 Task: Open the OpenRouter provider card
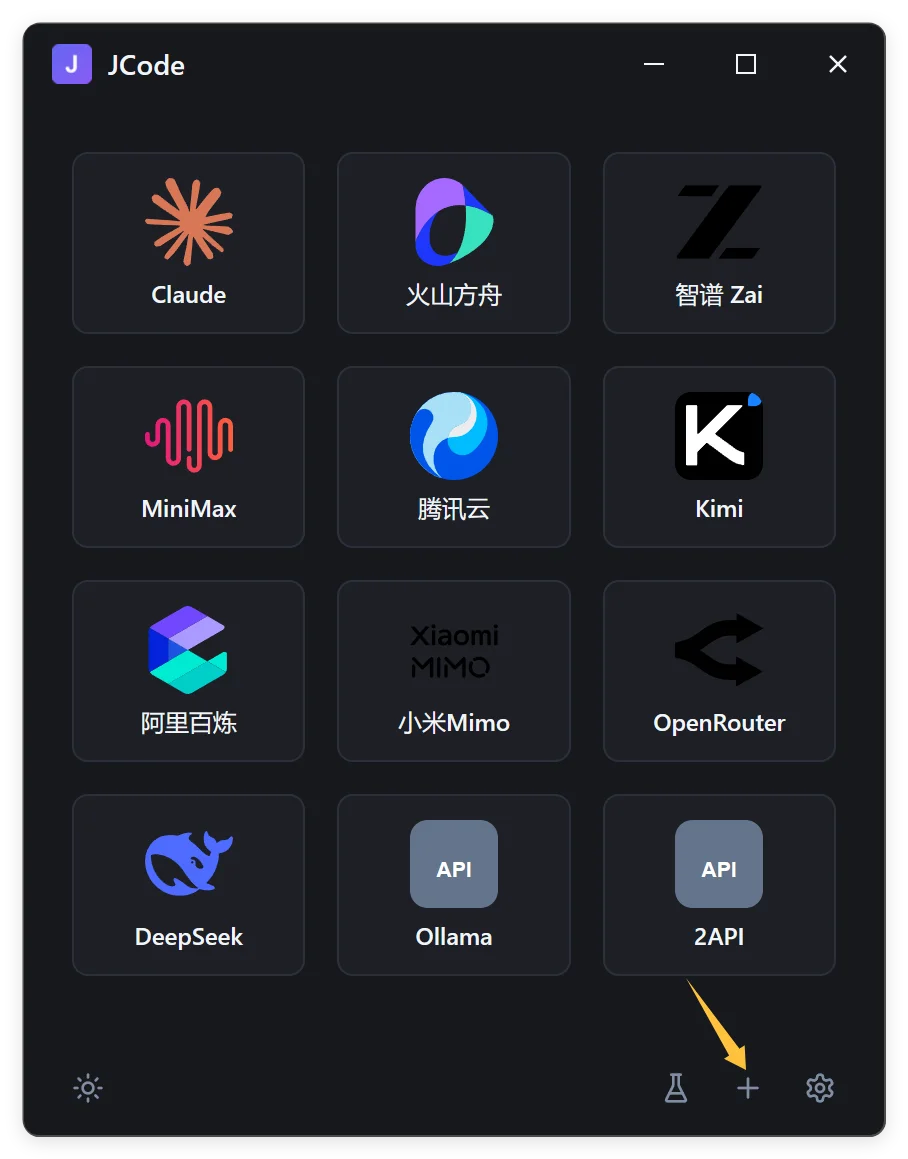tap(719, 671)
